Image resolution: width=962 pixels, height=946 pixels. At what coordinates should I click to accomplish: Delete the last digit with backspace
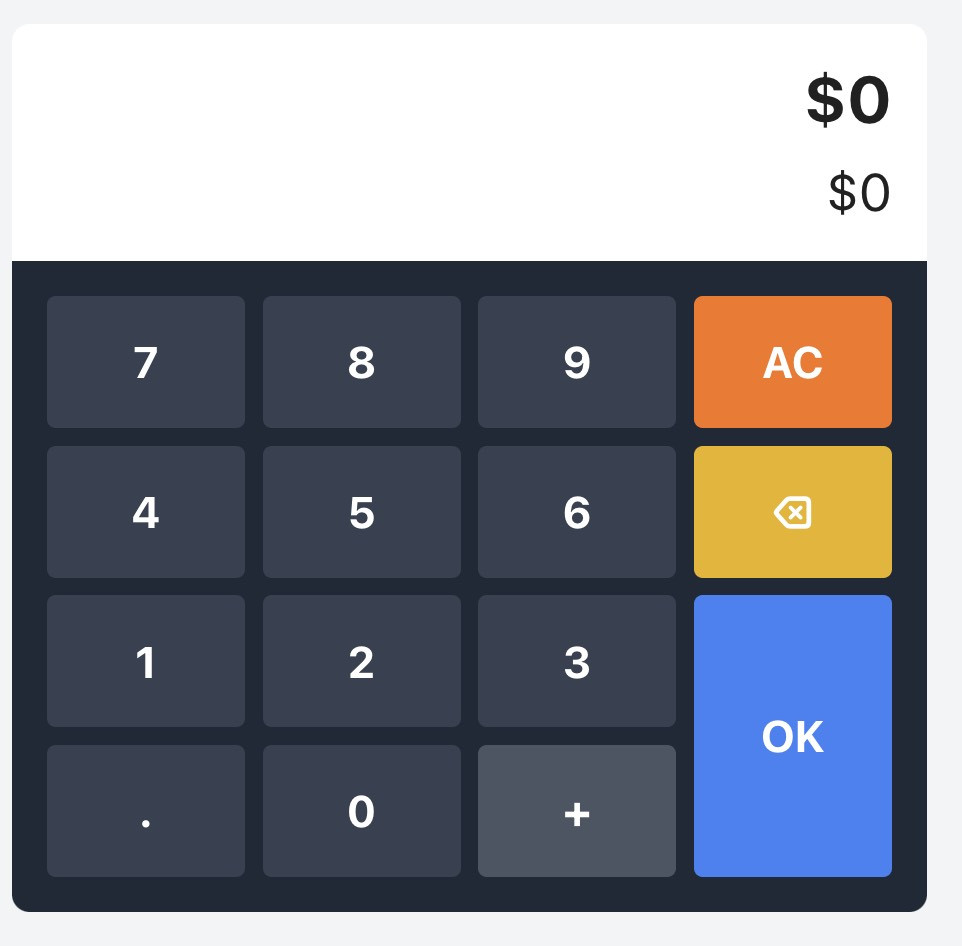click(792, 512)
